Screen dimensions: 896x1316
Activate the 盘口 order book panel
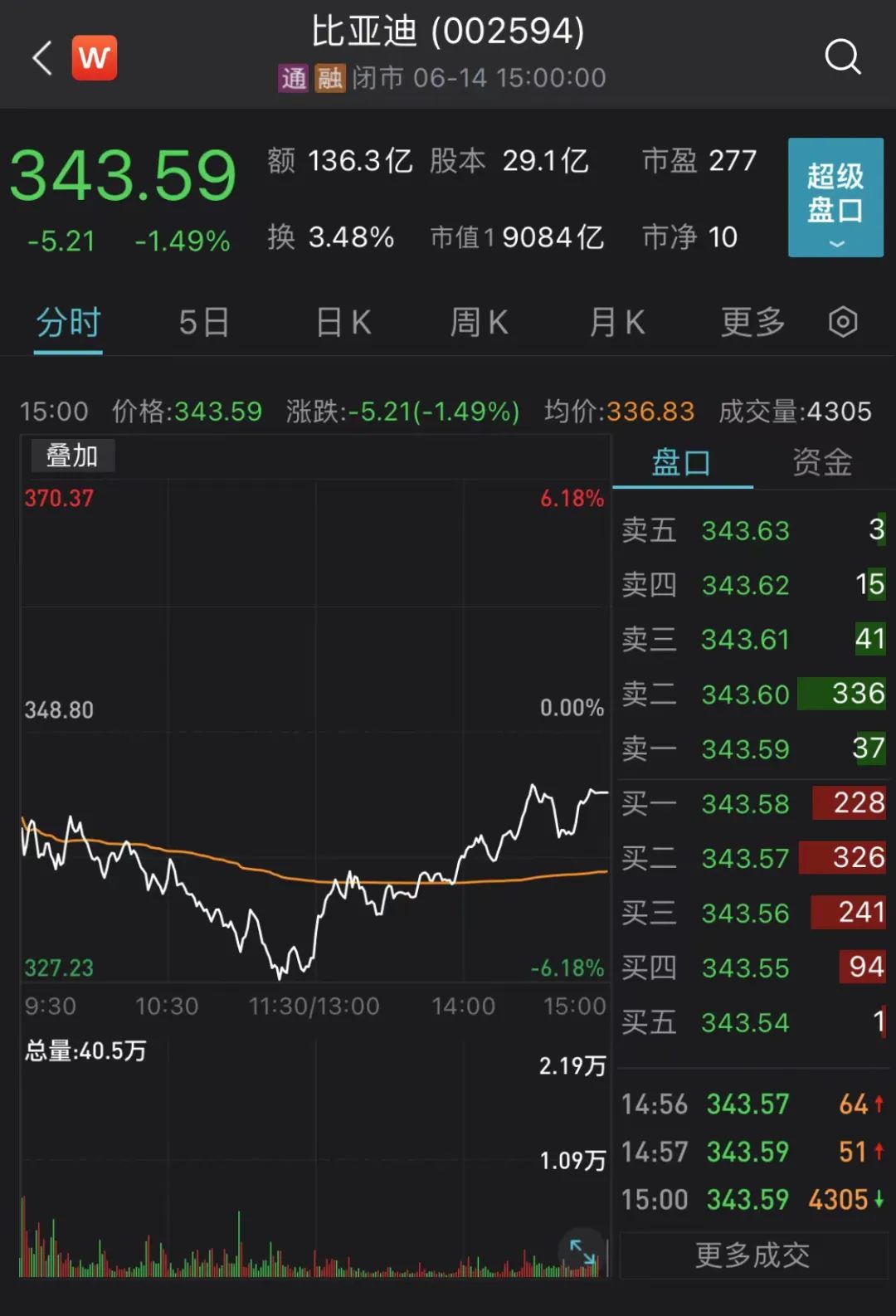682,462
